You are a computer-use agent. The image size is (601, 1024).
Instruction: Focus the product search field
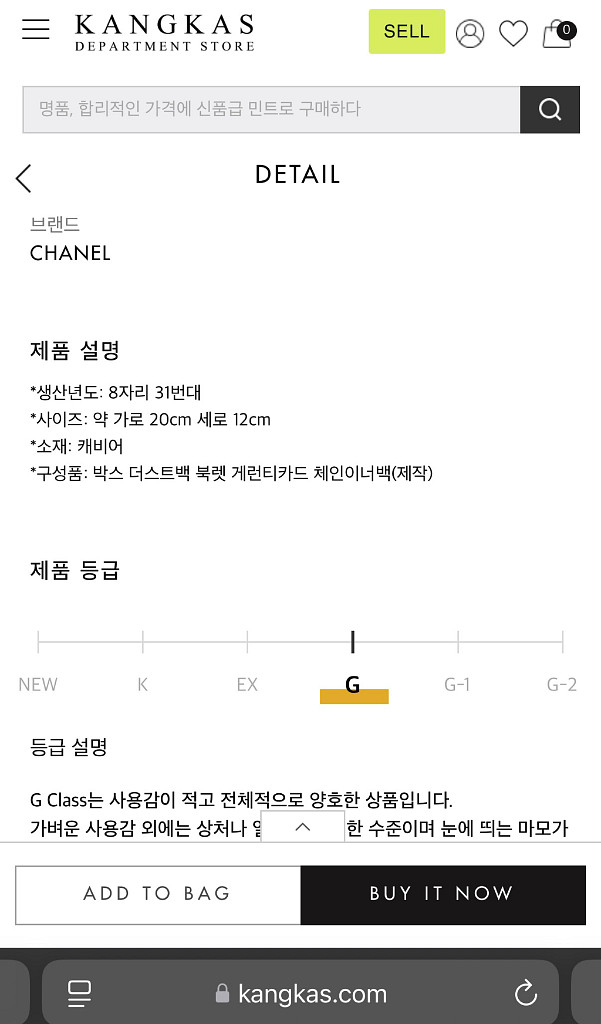click(x=270, y=109)
